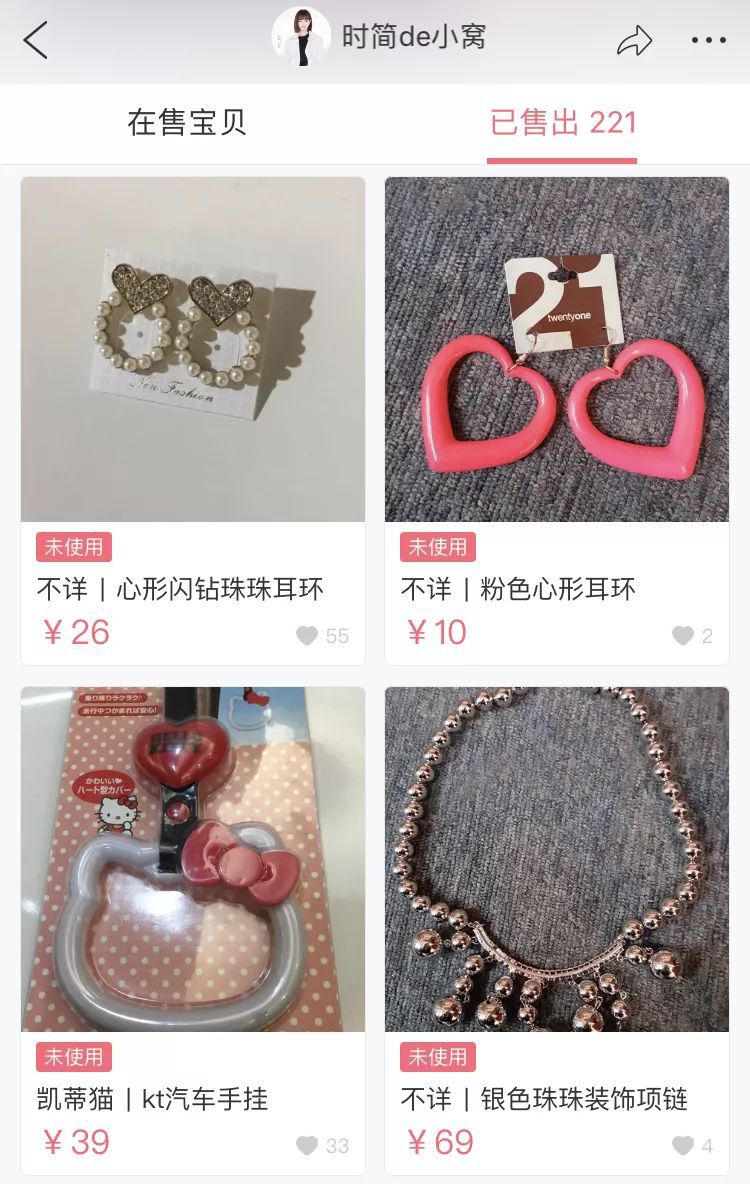Tap the heart showing 2 likes
Viewport: 750px width, 1184px height.
click(x=684, y=634)
